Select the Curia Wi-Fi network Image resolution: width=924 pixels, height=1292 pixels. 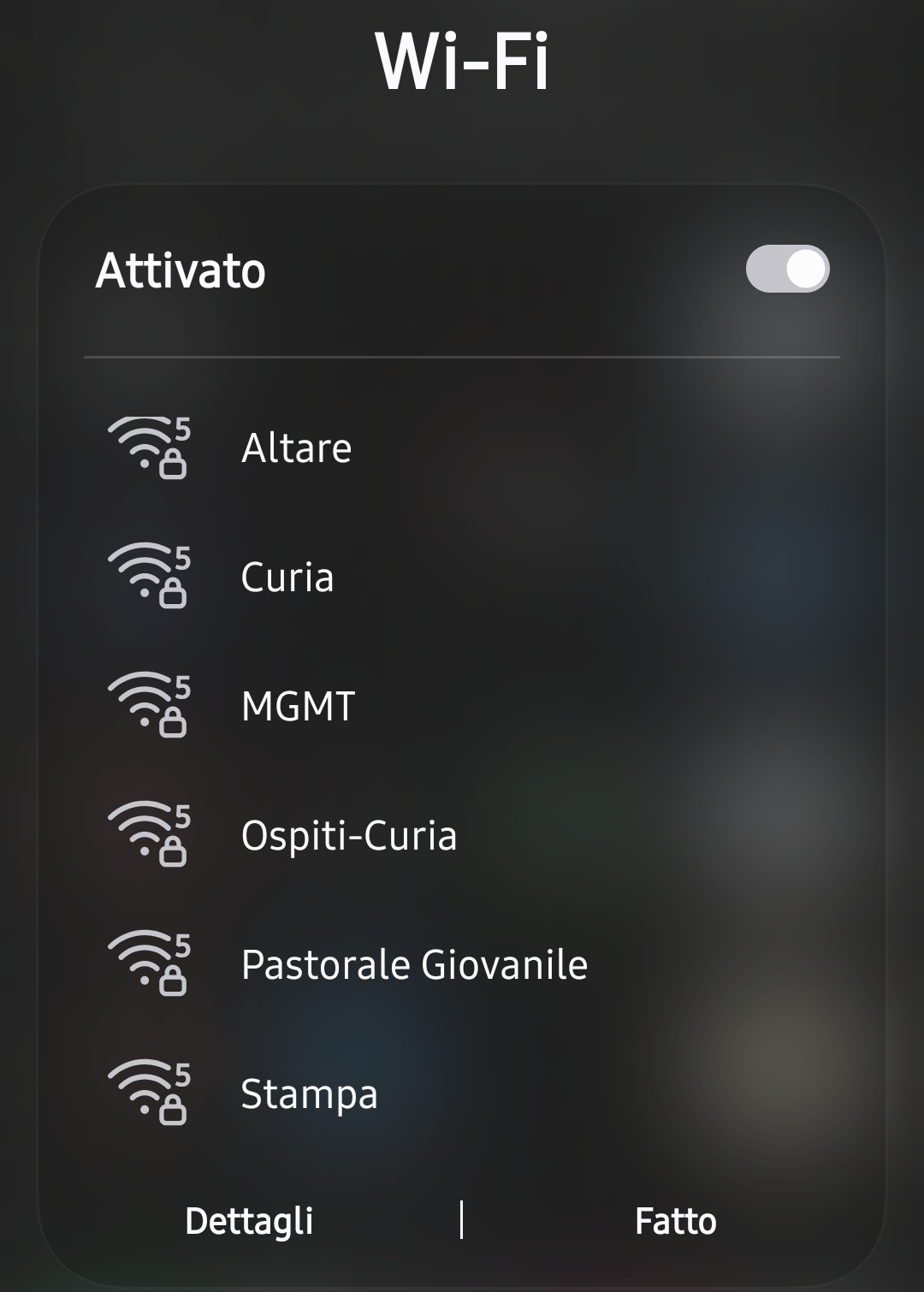pos(287,578)
